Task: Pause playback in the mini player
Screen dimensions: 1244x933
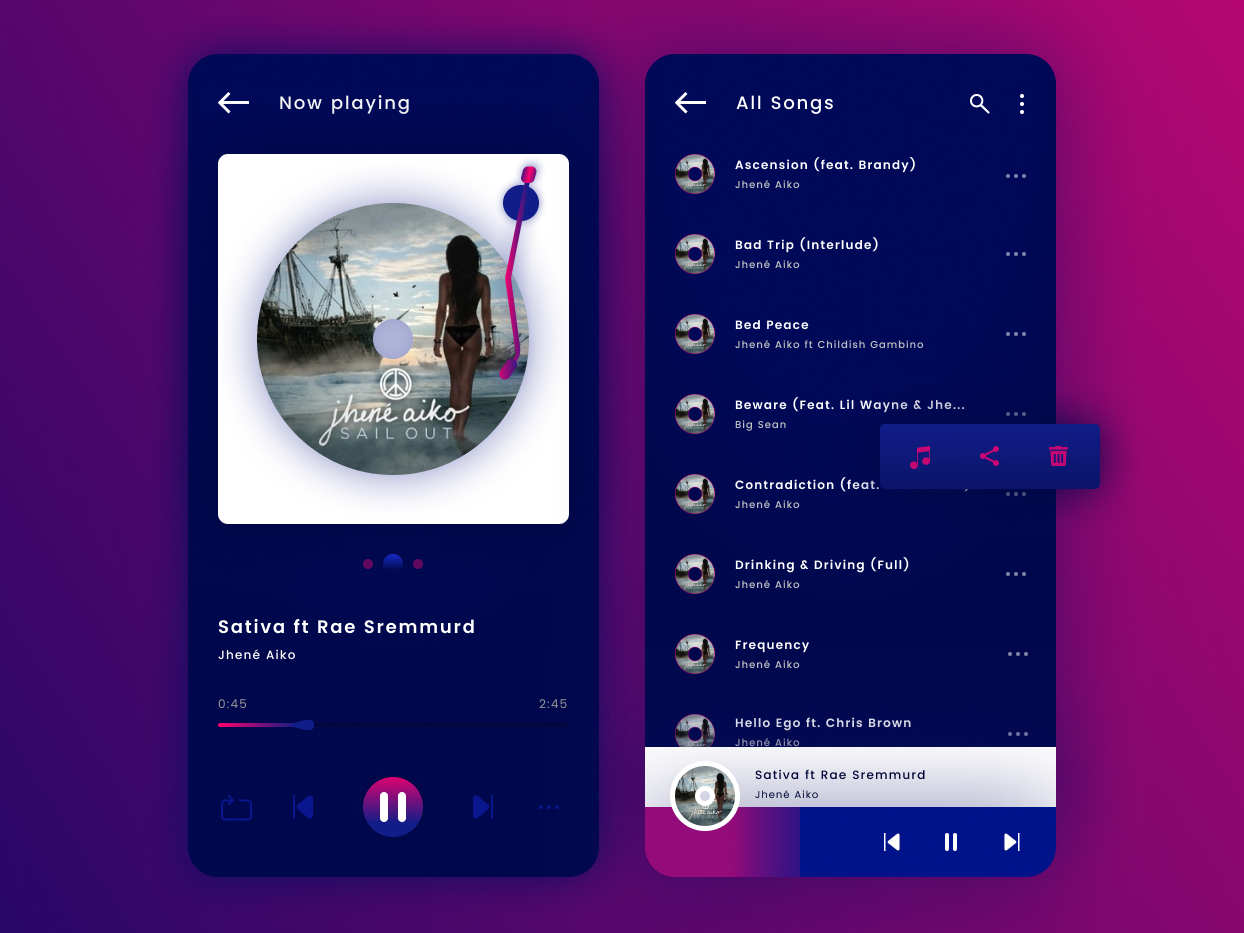Action: coord(951,842)
